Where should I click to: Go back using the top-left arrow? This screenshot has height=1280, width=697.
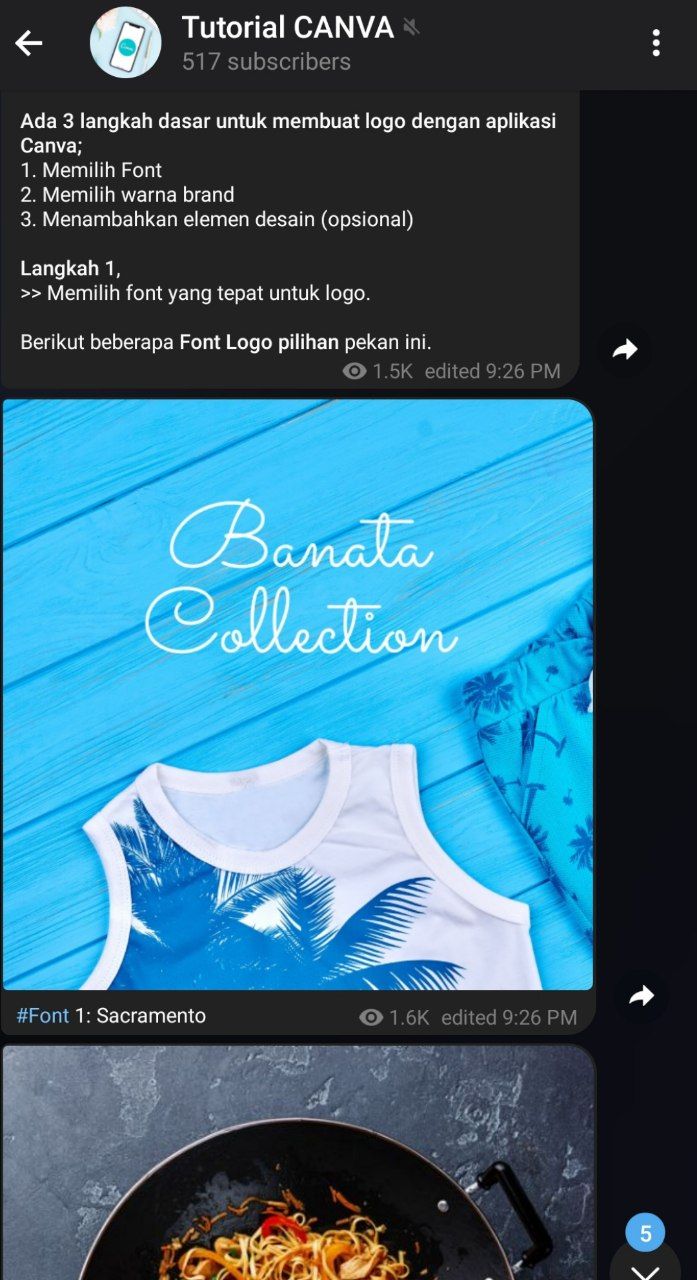coord(29,43)
